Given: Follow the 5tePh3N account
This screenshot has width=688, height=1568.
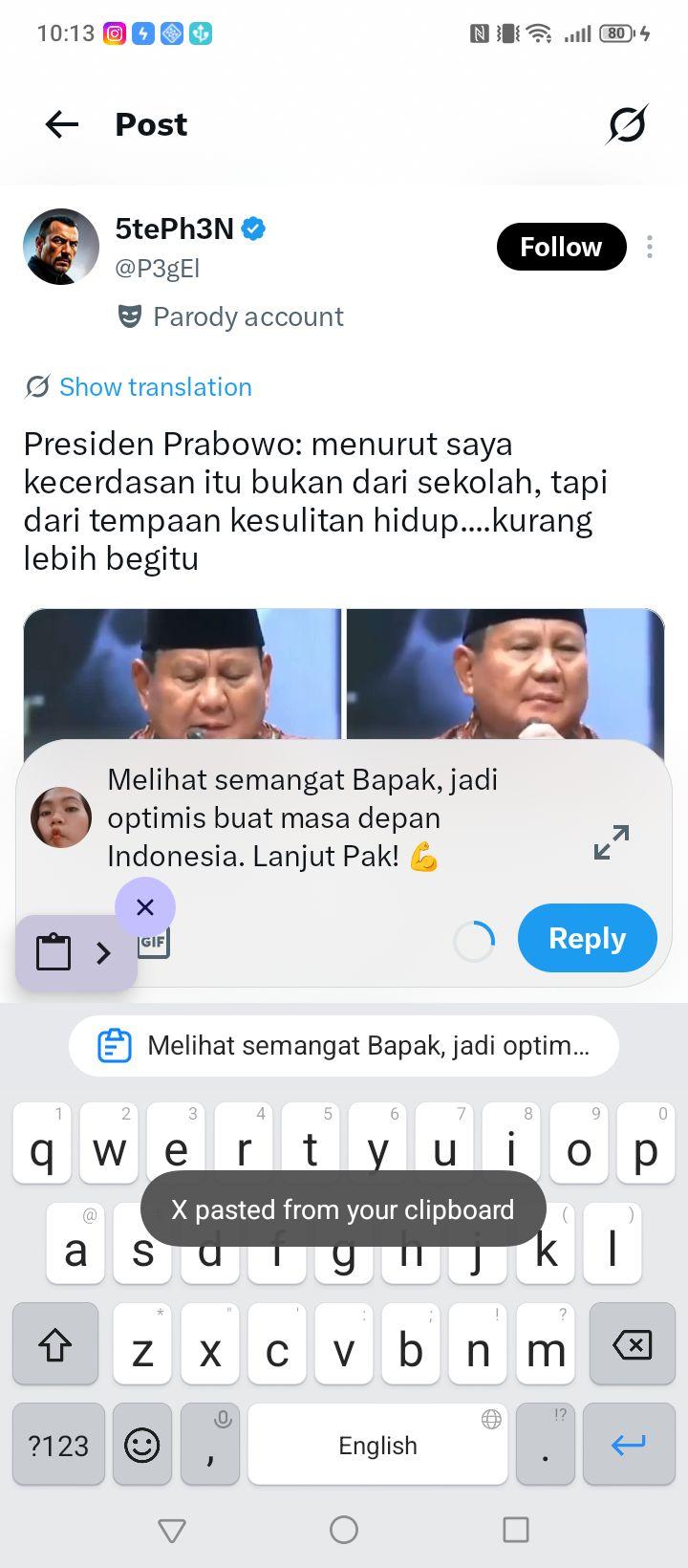Looking at the screenshot, I should click(561, 247).
